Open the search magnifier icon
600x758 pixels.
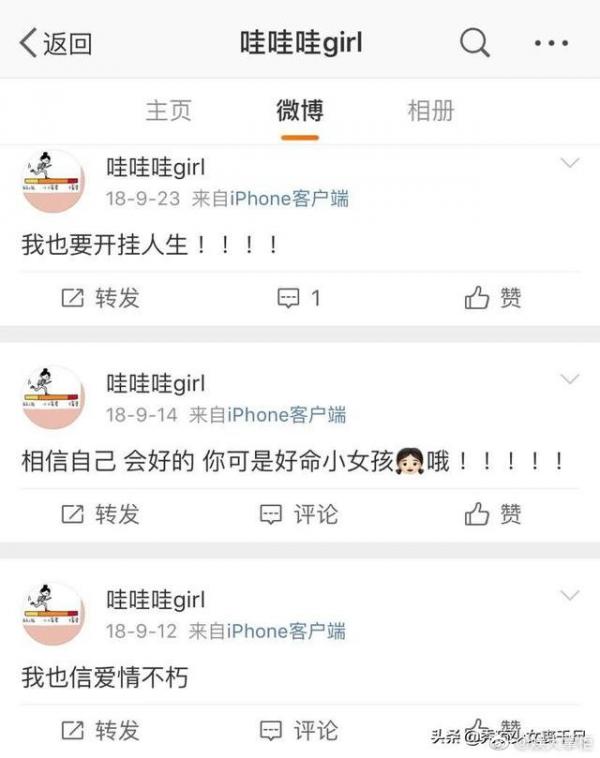coord(475,43)
